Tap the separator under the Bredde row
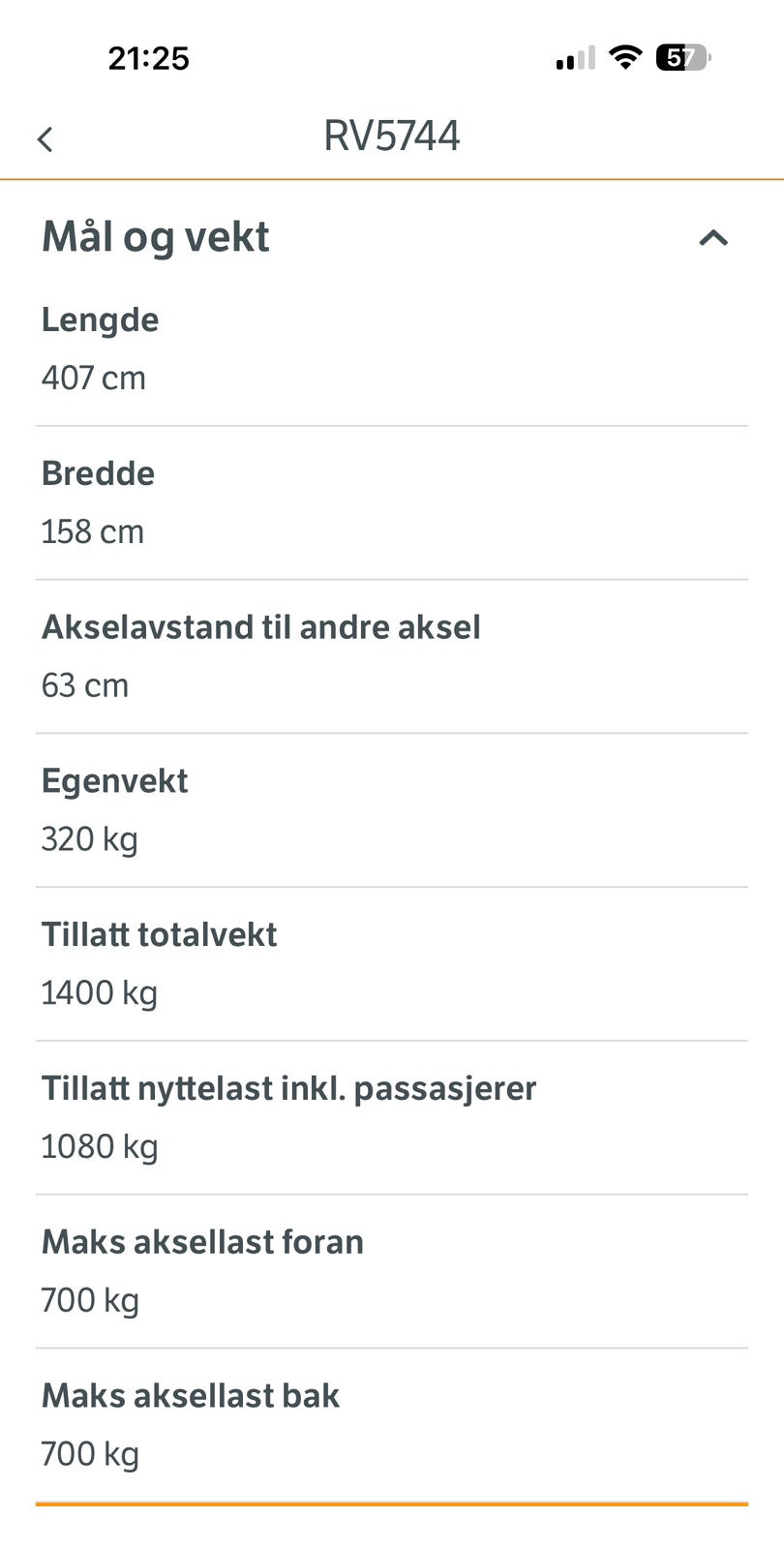 point(391,578)
